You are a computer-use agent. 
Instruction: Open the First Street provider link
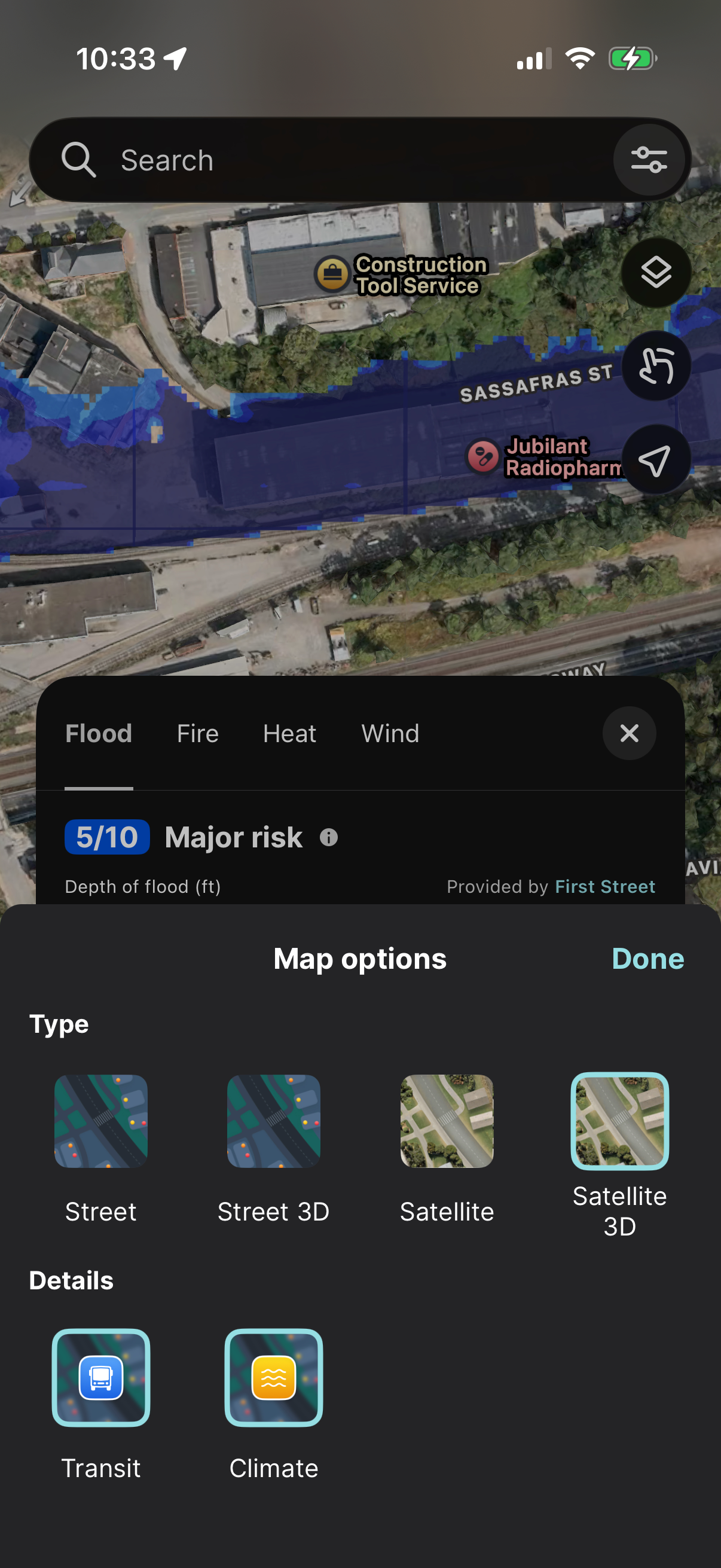tap(606, 887)
